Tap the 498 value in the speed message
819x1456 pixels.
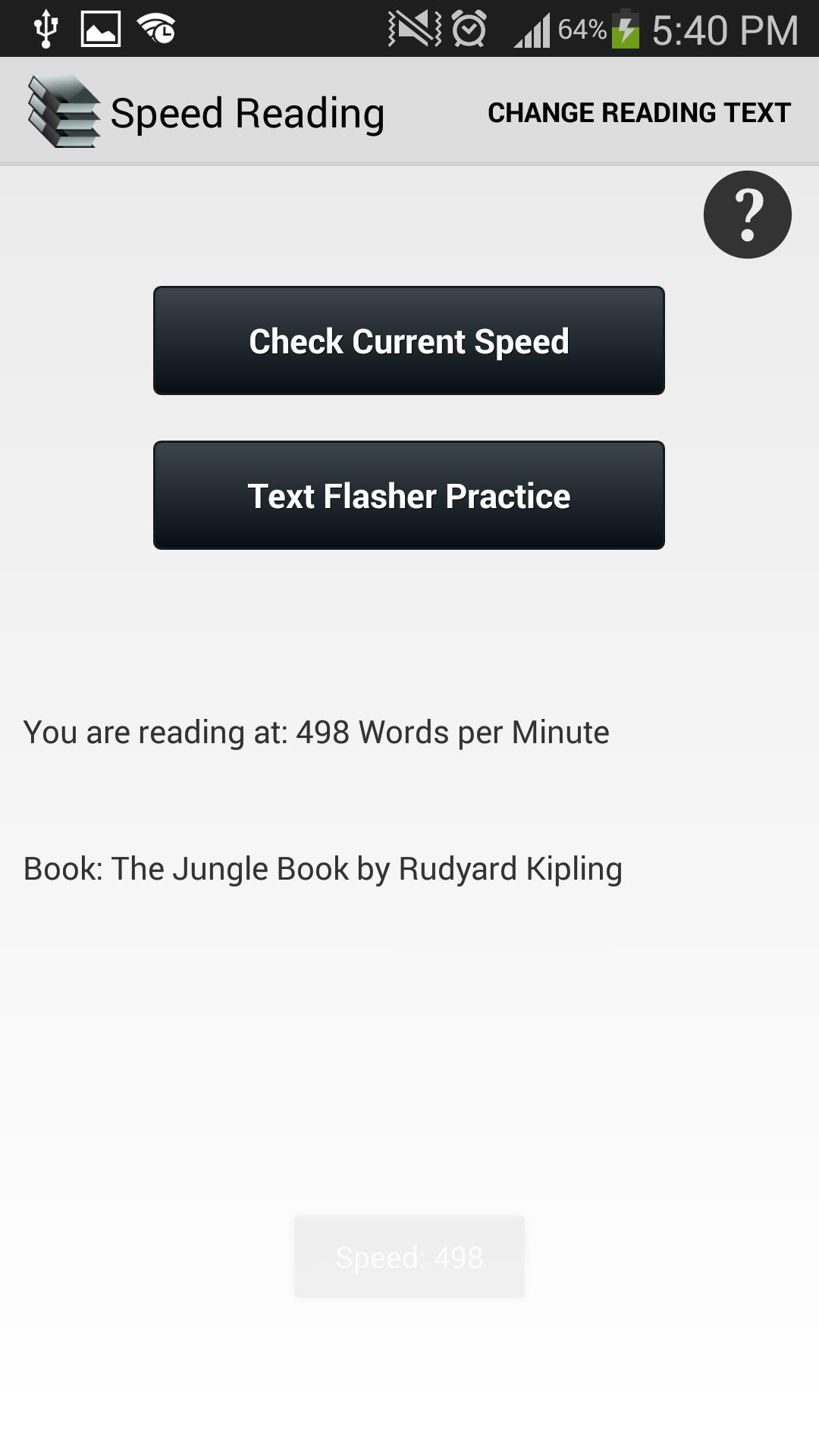click(x=320, y=731)
